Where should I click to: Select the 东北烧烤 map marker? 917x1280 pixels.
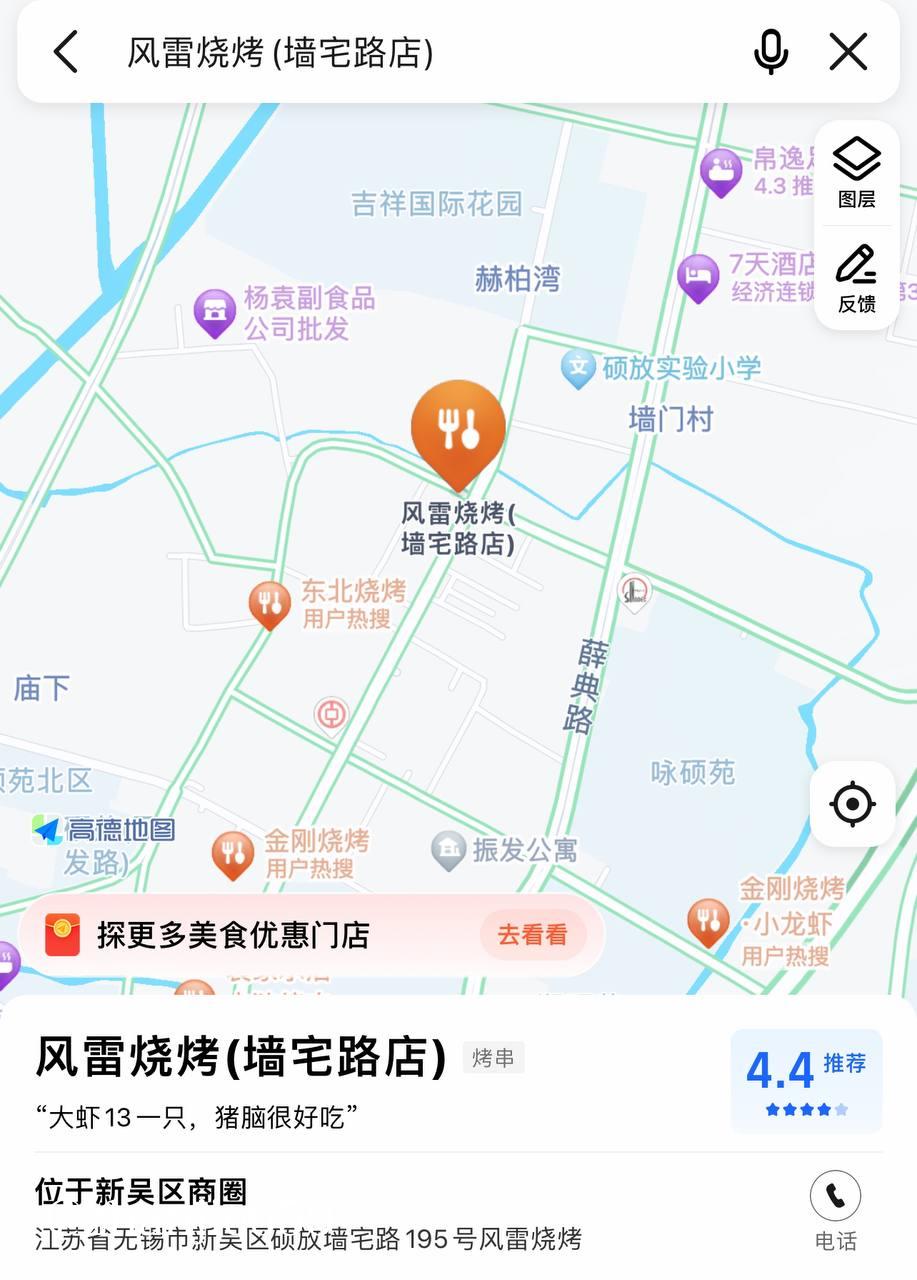pos(269,604)
